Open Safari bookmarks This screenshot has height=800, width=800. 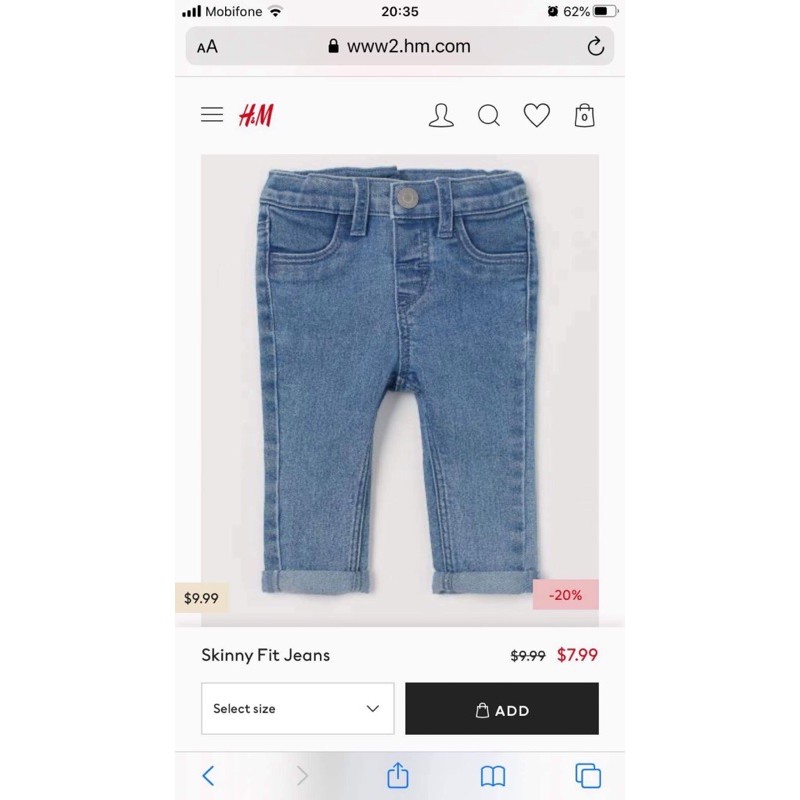[x=493, y=775]
